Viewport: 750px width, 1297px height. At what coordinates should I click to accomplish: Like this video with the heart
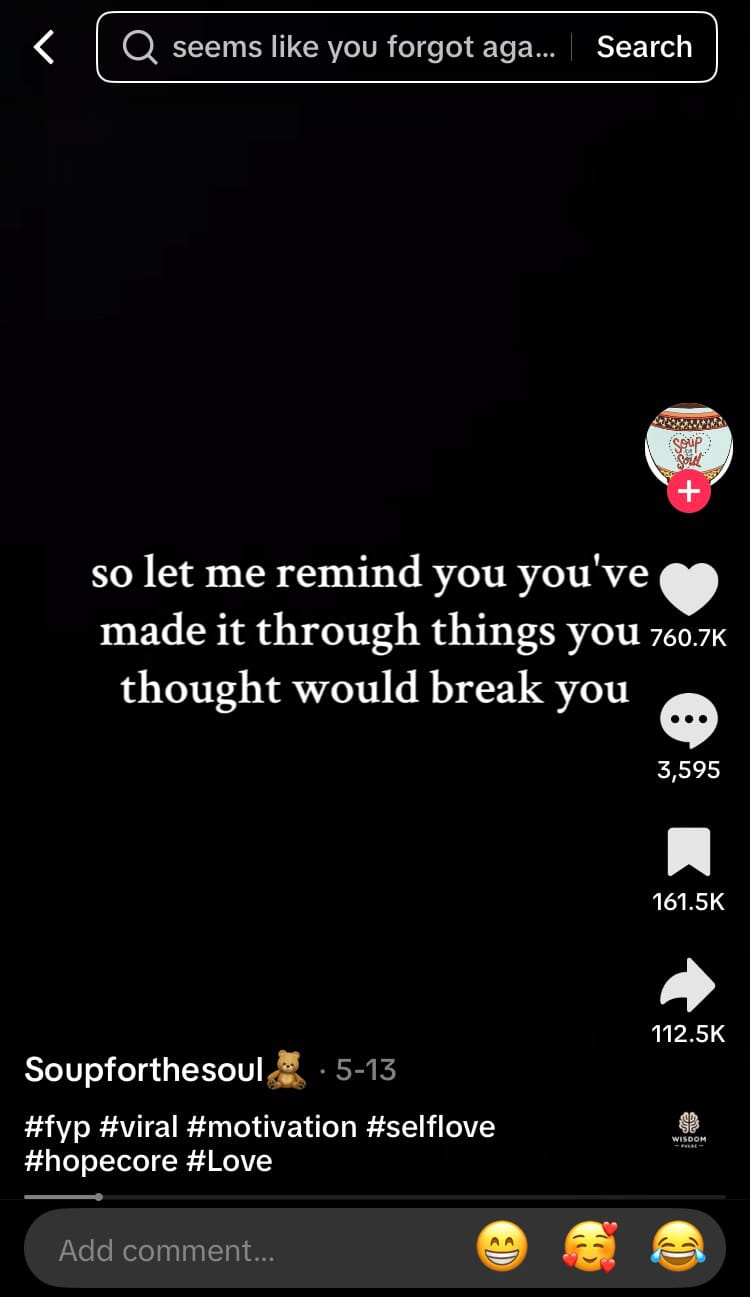pos(689,590)
